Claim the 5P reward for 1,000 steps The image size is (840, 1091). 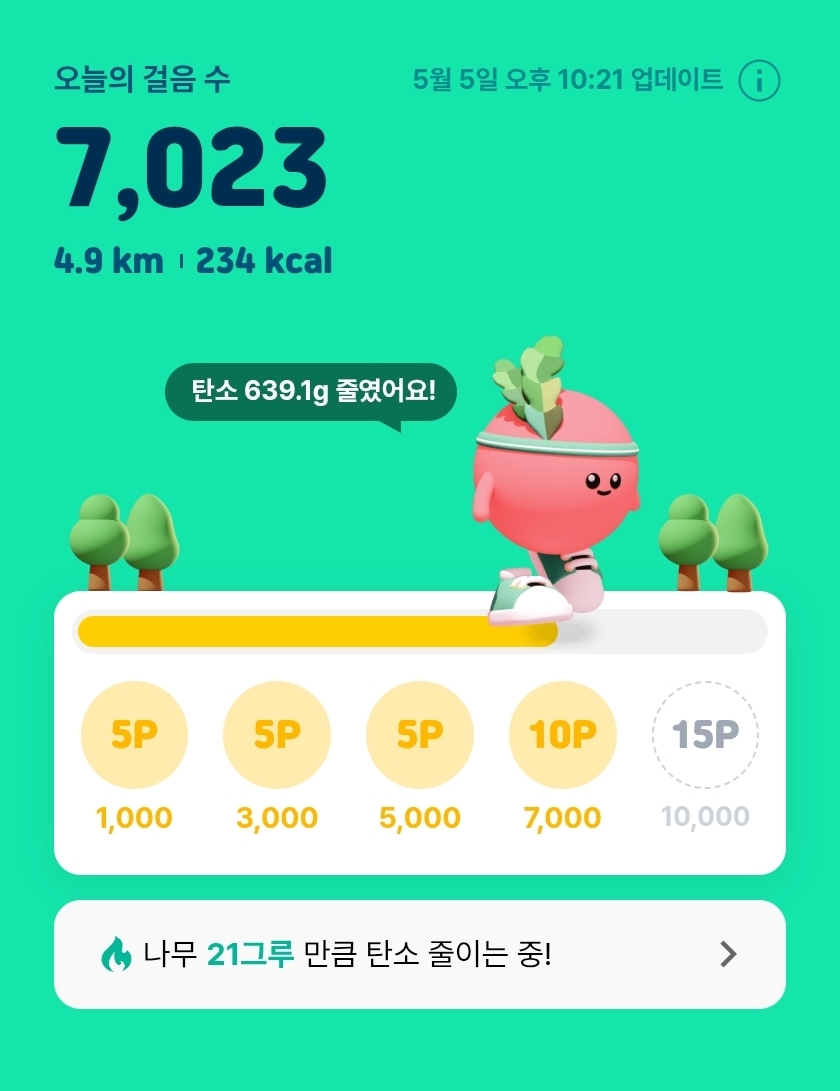134,735
